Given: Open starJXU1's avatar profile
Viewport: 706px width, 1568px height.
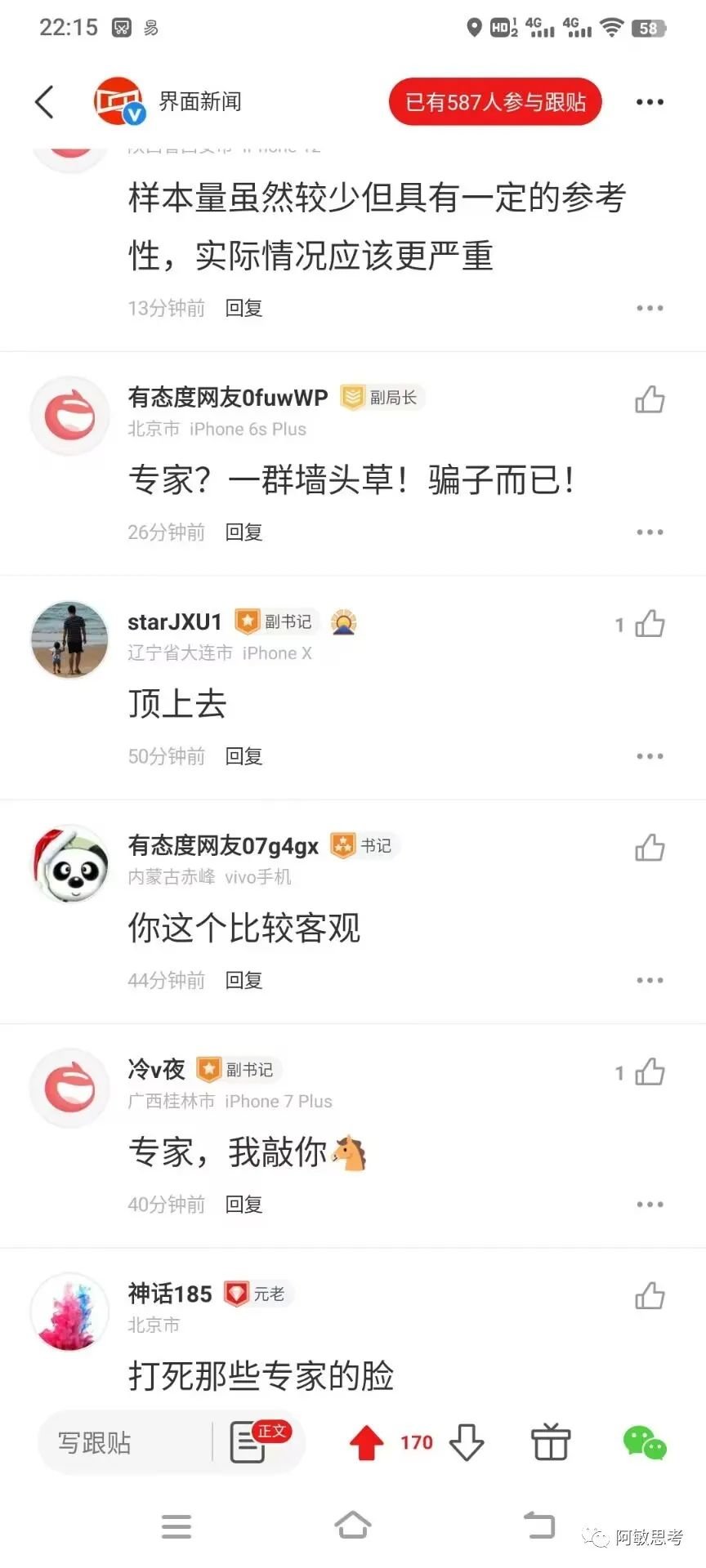Looking at the screenshot, I should pyautogui.click(x=69, y=639).
